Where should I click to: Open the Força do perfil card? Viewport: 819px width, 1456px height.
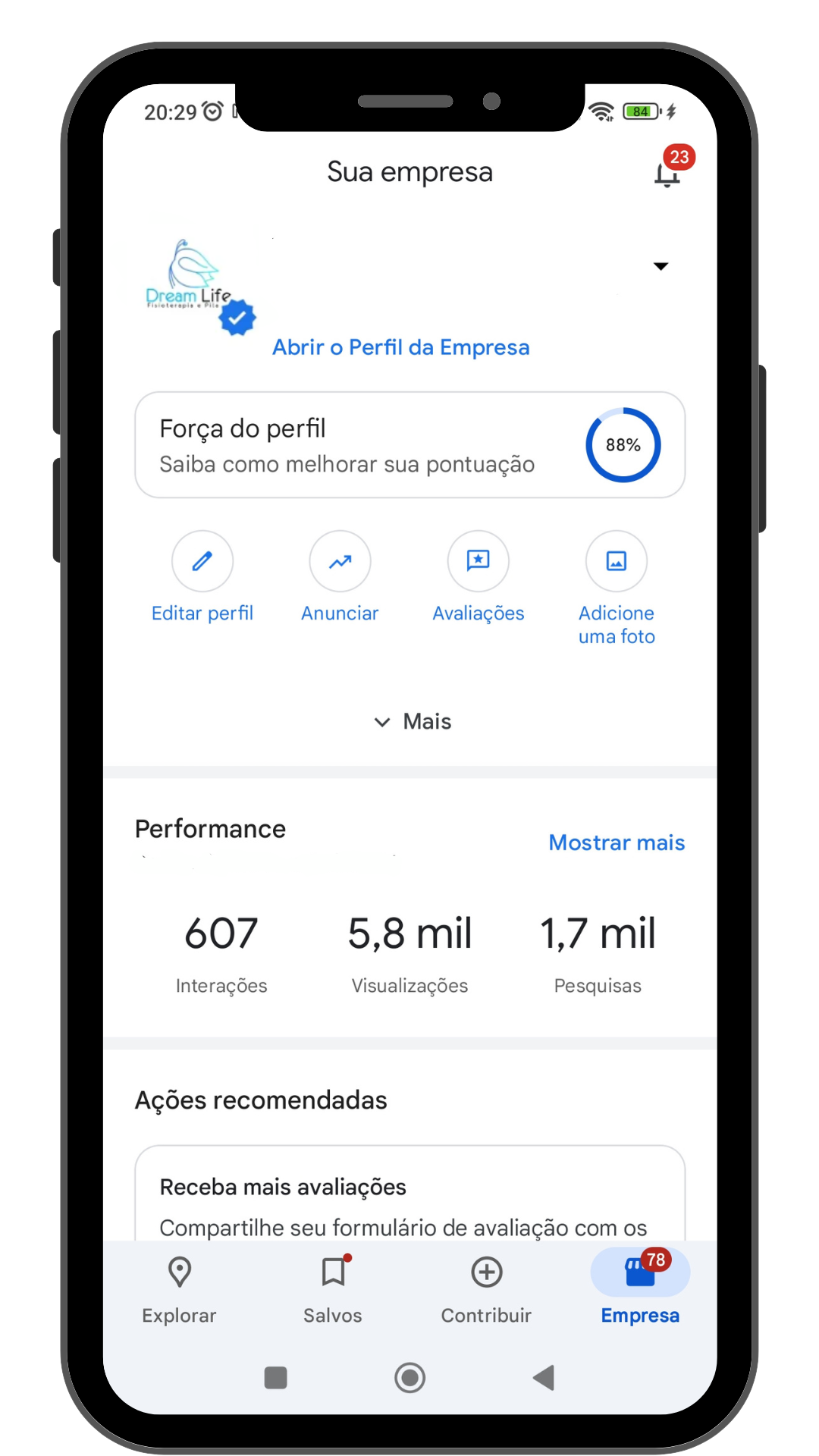click(409, 445)
